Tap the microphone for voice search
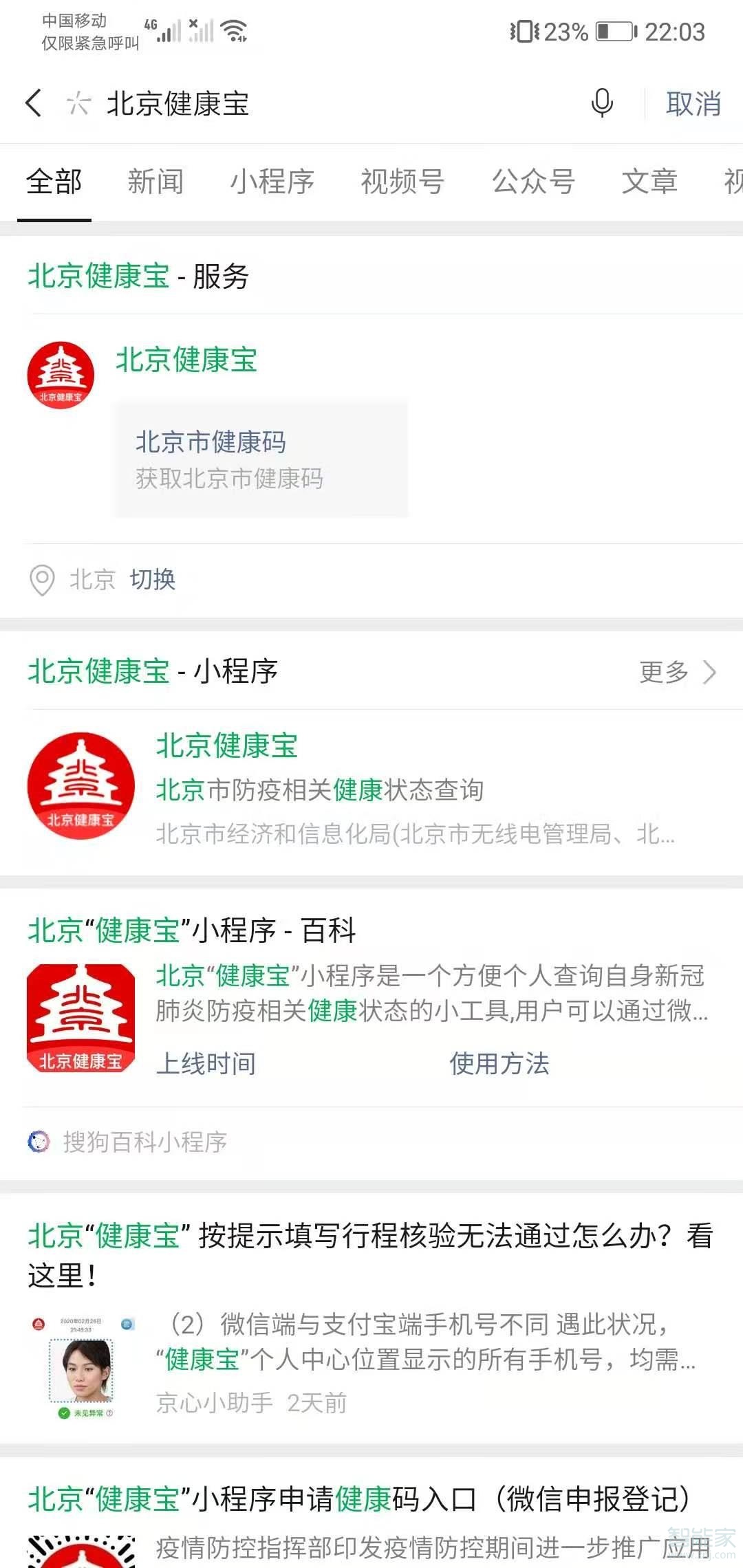This screenshot has height=1568, width=743. tap(602, 105)
